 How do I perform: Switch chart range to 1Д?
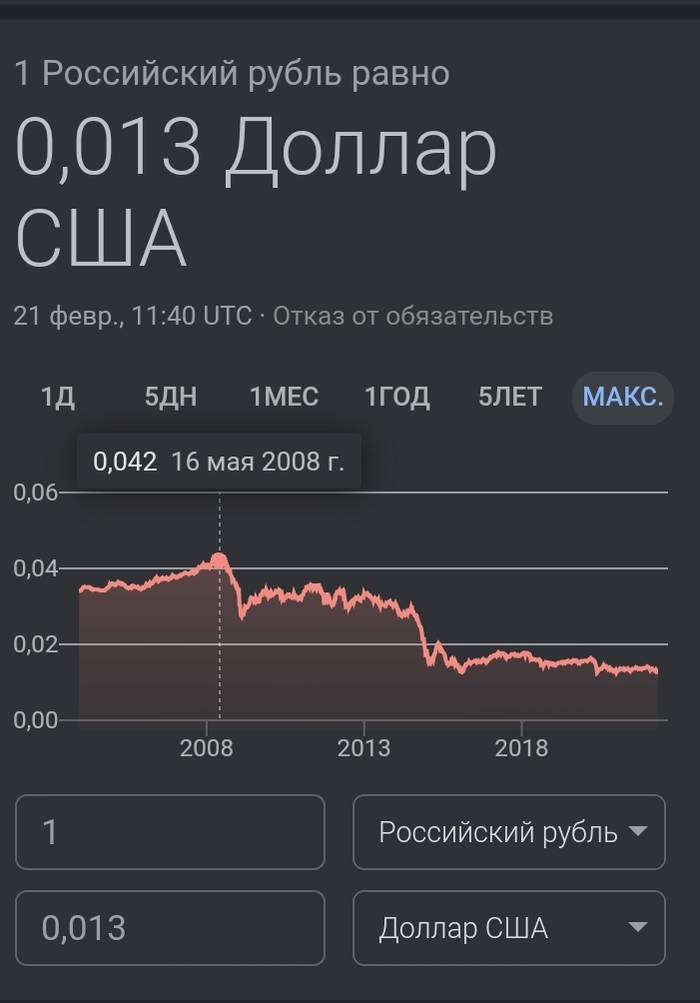point(58,397)
